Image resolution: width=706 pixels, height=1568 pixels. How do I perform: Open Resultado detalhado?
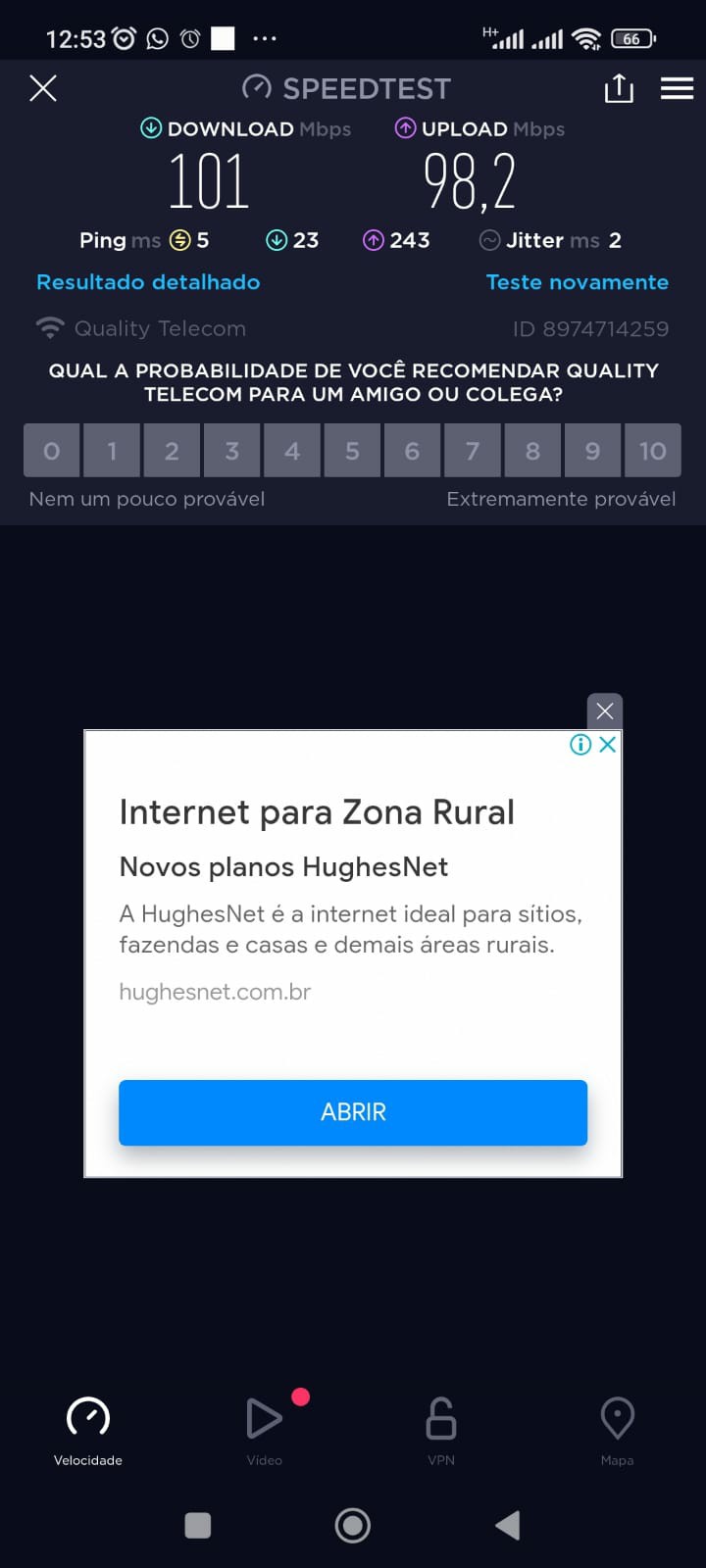click(148, 282)
